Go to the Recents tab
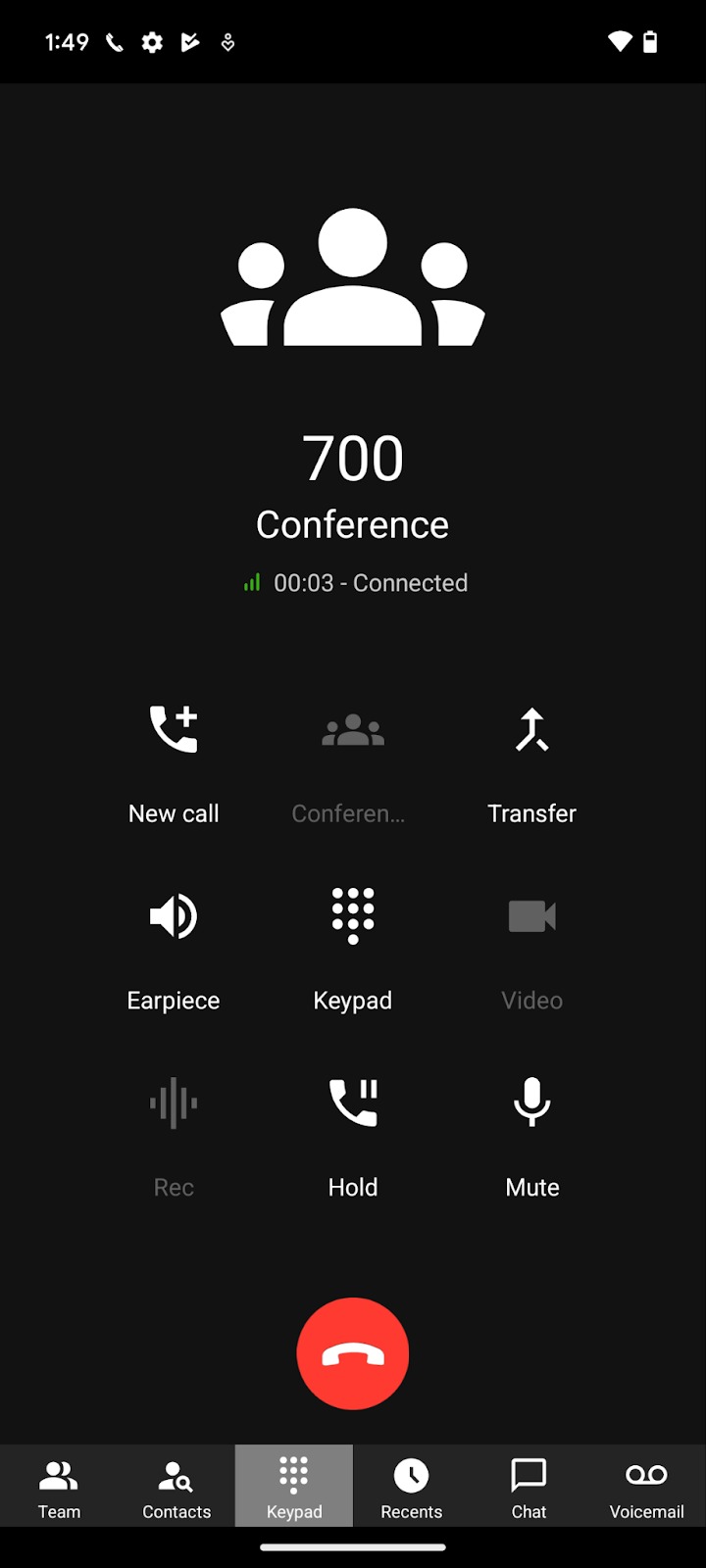 [412, 1487]
